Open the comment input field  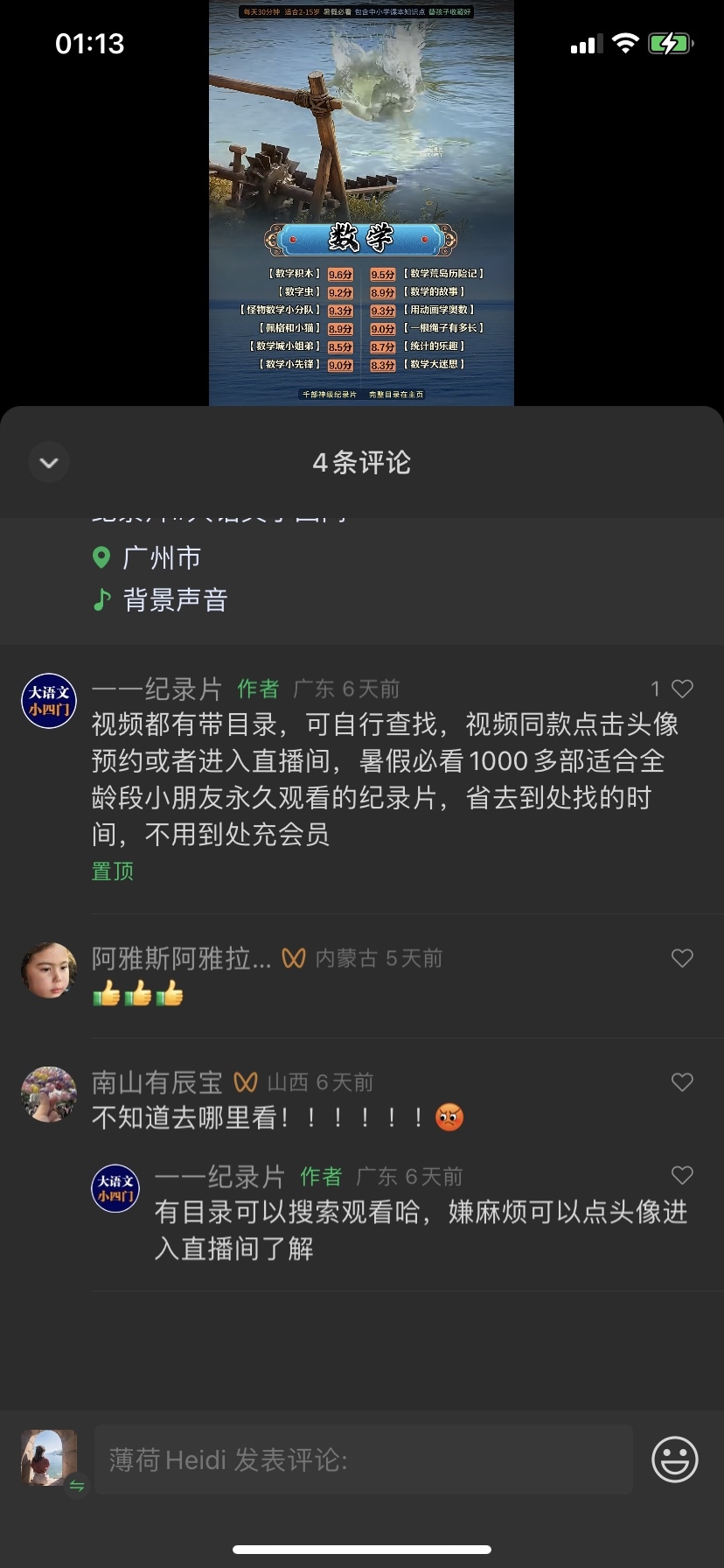(363, 1459)
